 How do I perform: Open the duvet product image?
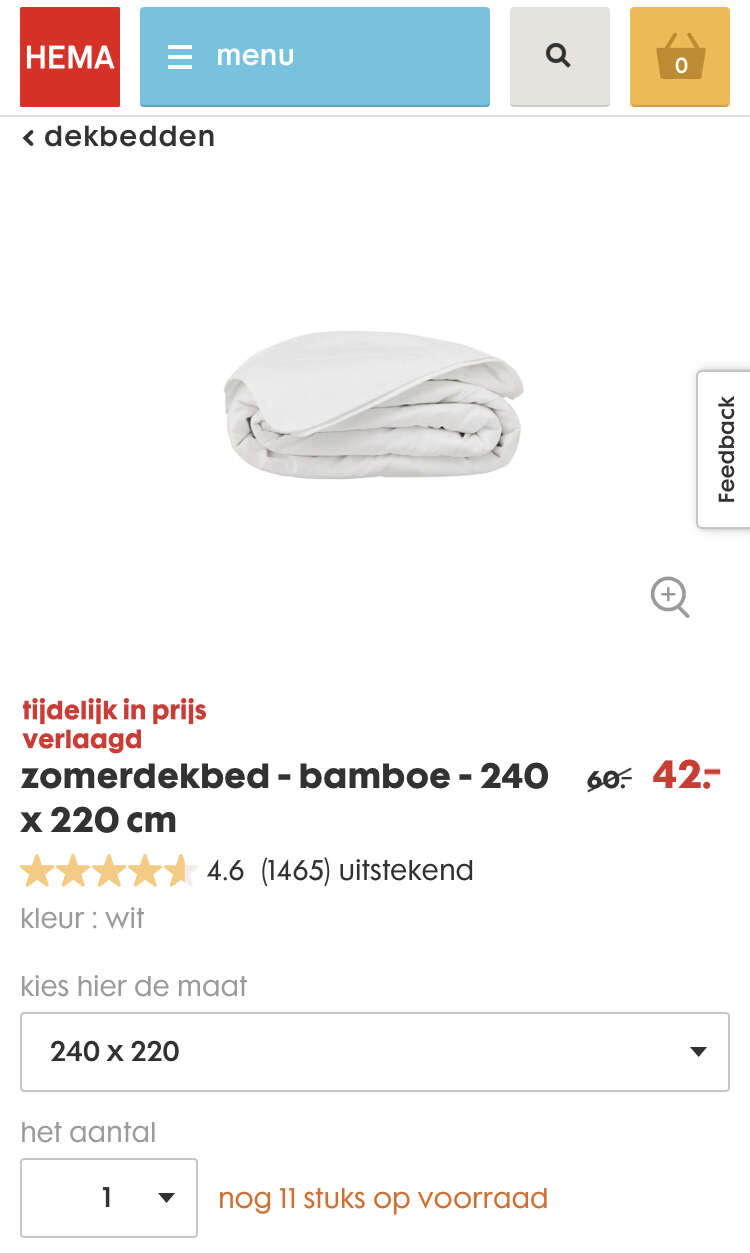click(x=373, y=403)
